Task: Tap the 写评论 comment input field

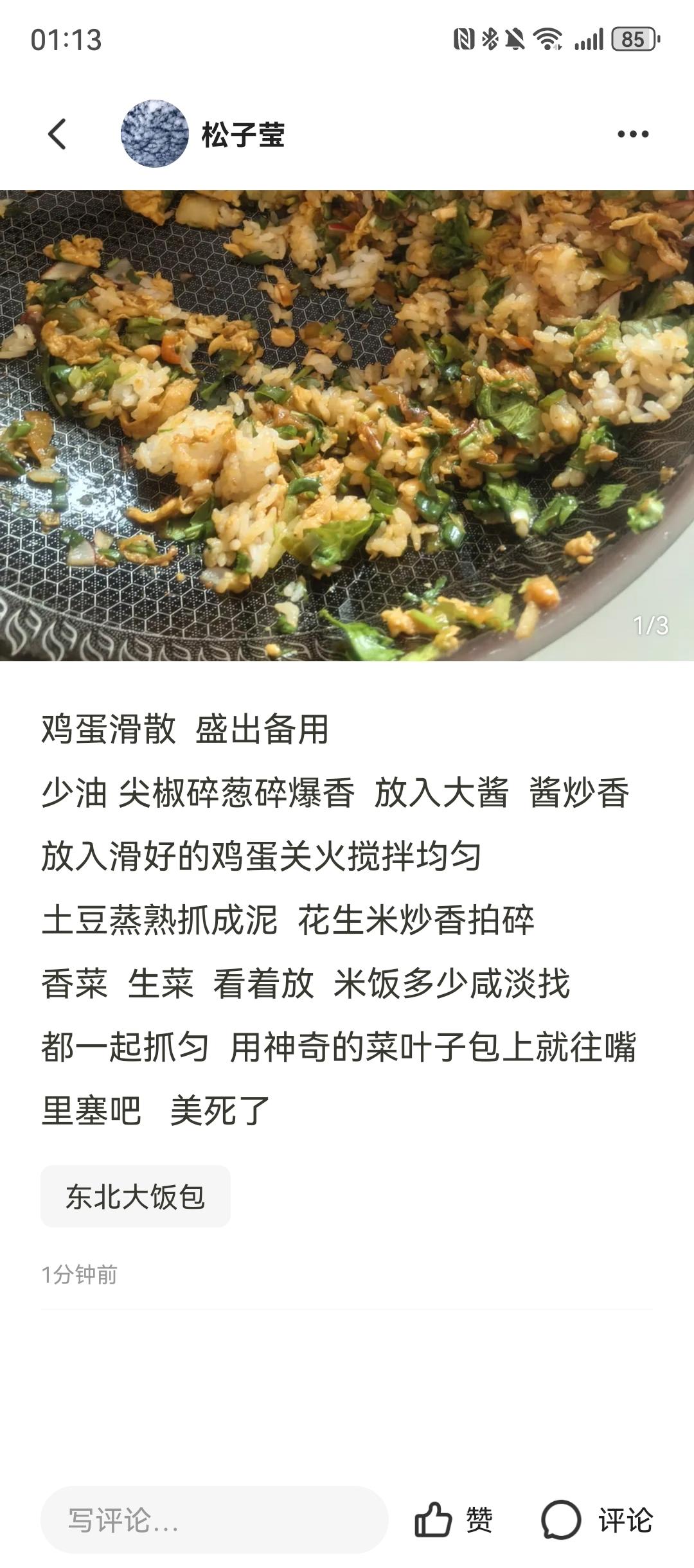Action: (215, 1520)
